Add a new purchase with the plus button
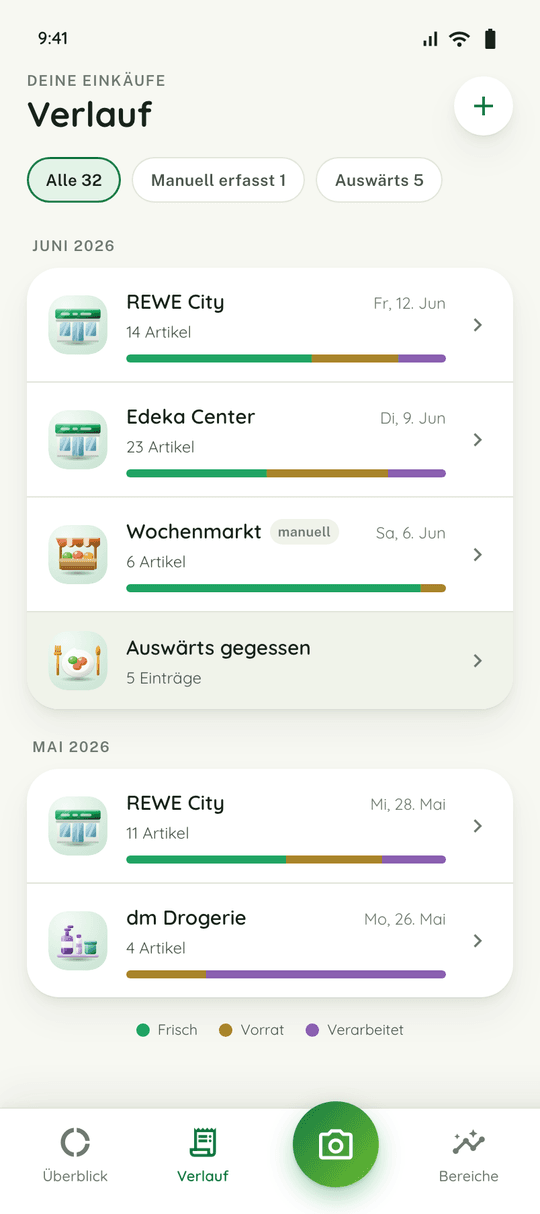Image resolution: width=540 pixels, height=1214 pixels. click(483, 106)
